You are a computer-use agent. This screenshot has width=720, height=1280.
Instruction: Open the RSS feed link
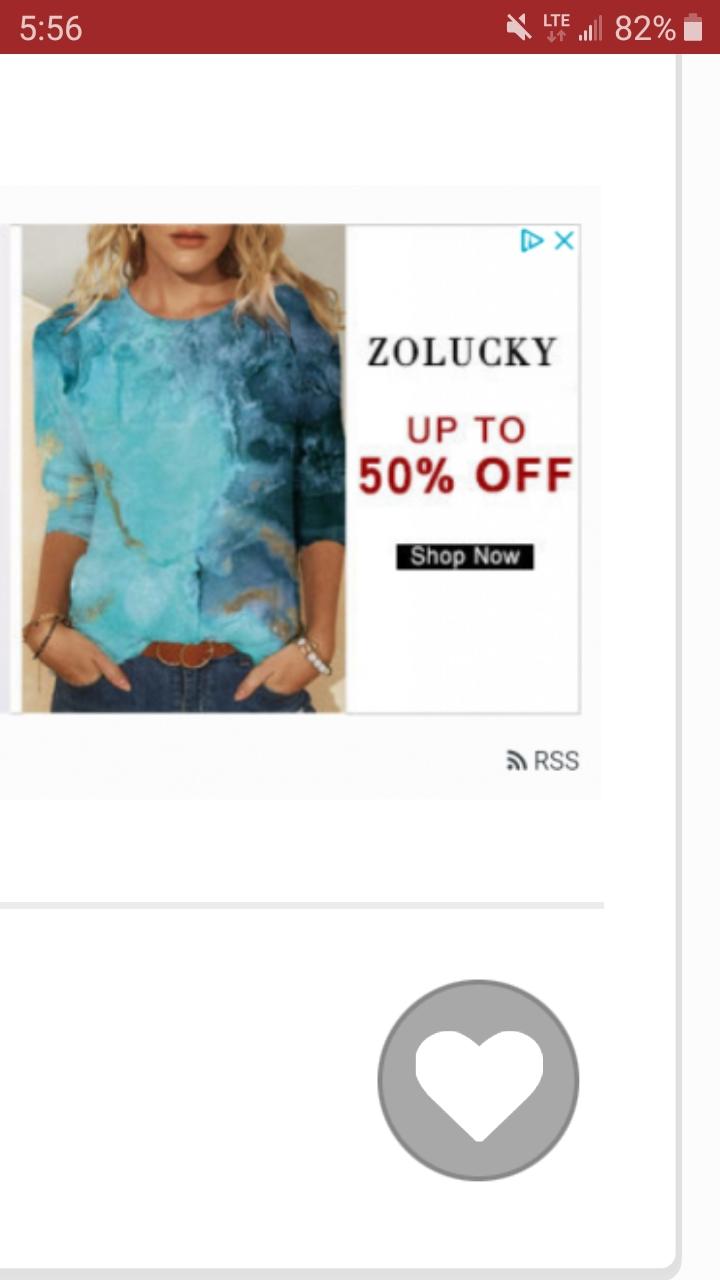(543, 761)
